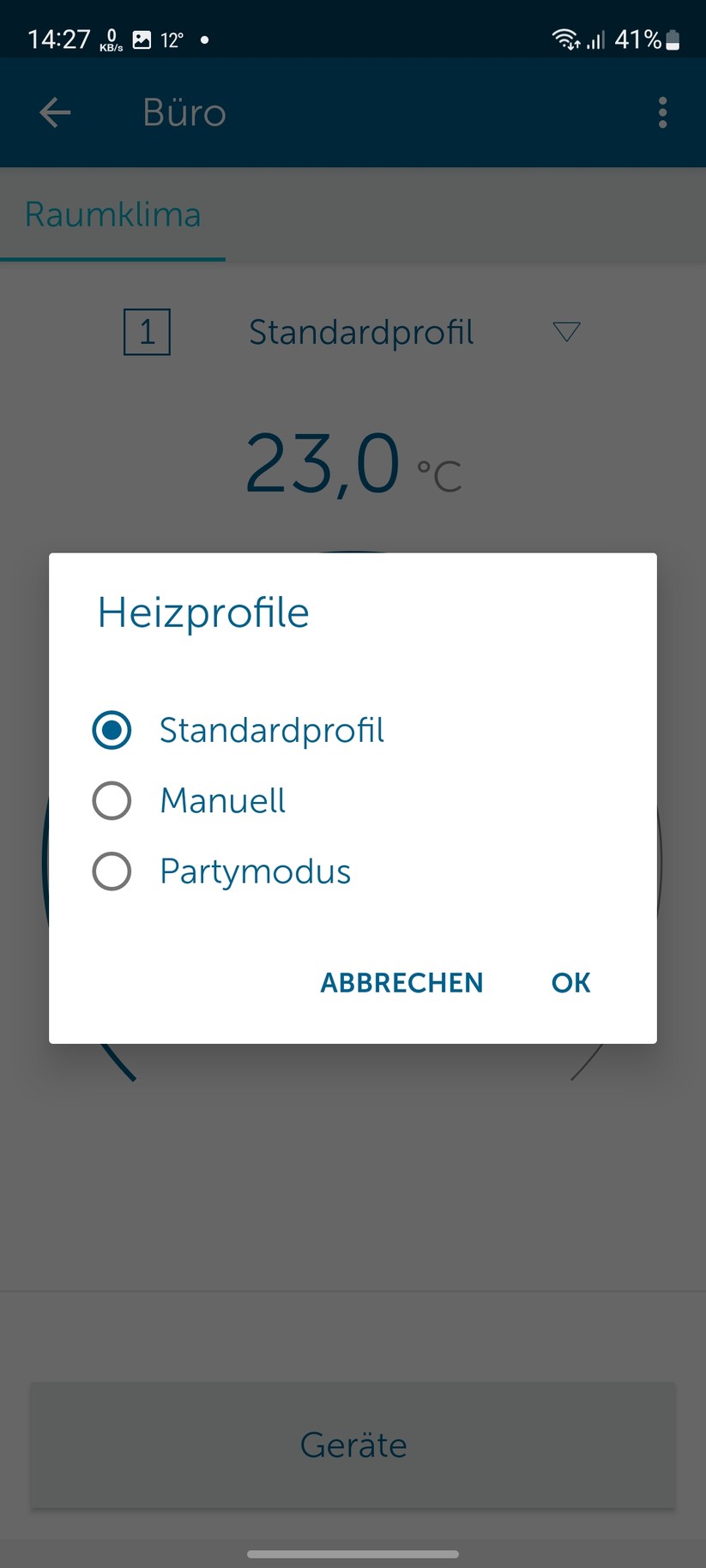Click the back arrow to leave Büro
Screen dimensions: 706x1568
[x=55, y=112]
